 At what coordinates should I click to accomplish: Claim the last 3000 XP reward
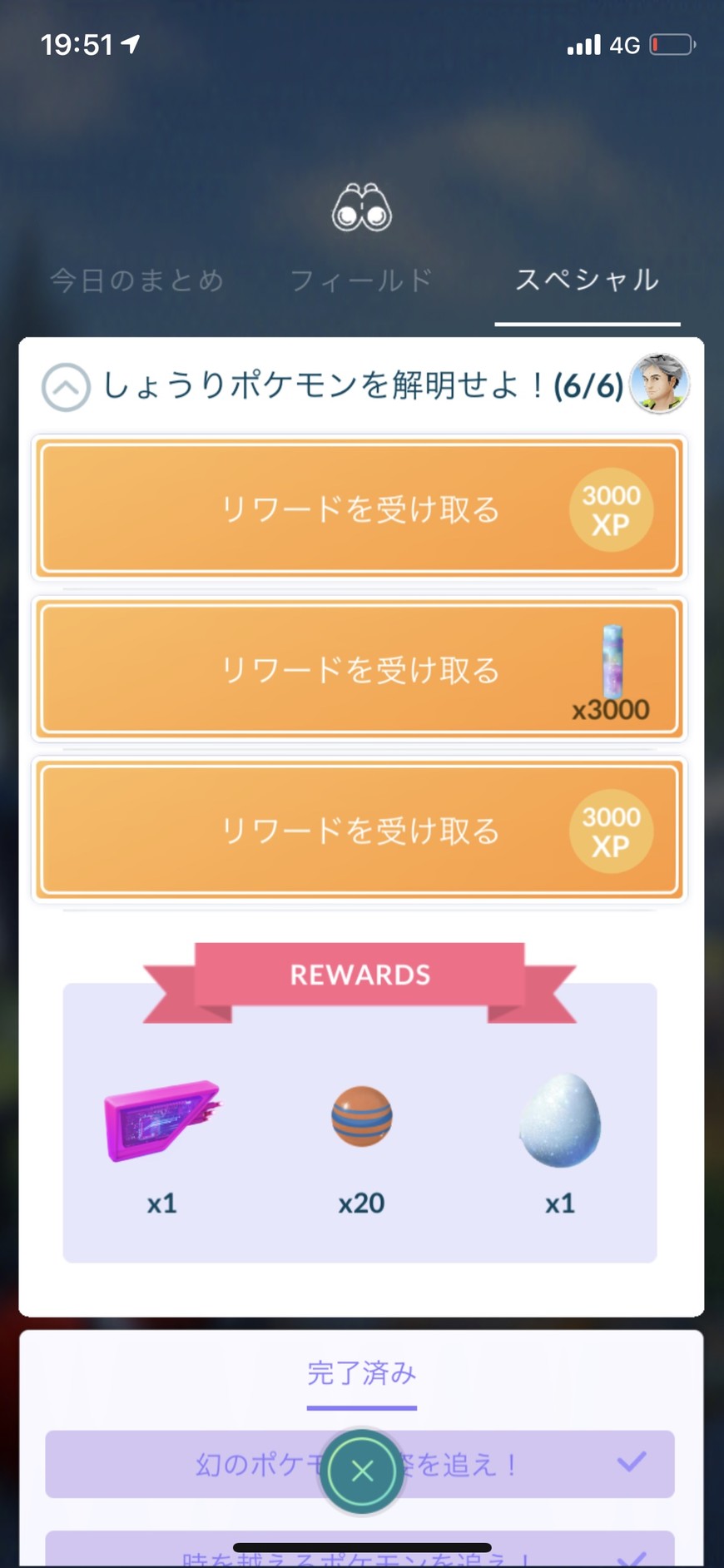click(360, 830)
